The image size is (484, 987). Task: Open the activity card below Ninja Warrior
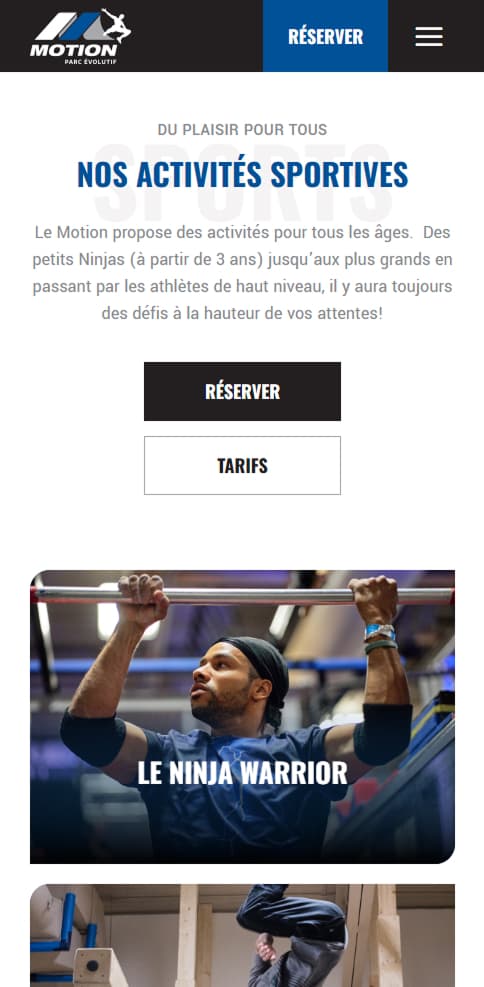[x=242, y=935]
